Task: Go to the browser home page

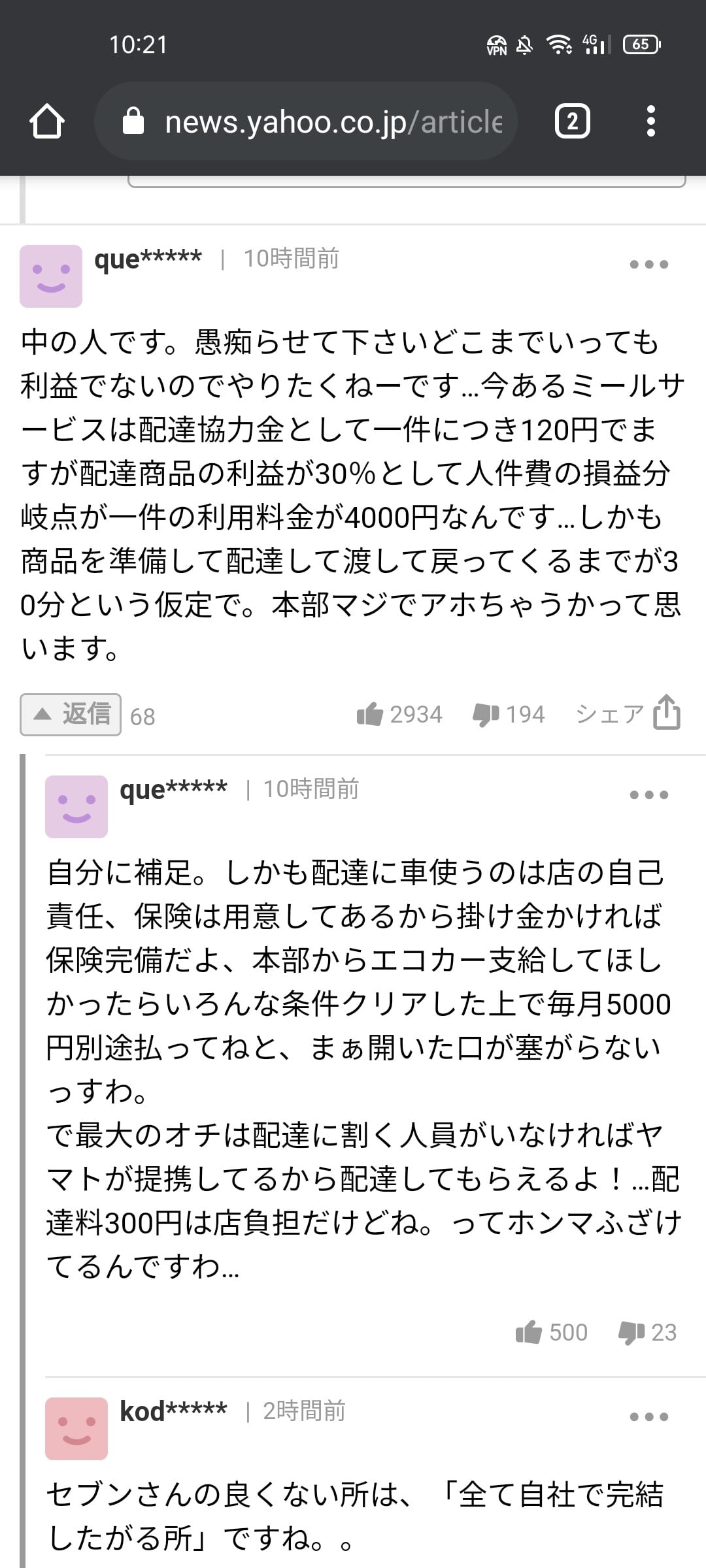Action: coord(47,122)
